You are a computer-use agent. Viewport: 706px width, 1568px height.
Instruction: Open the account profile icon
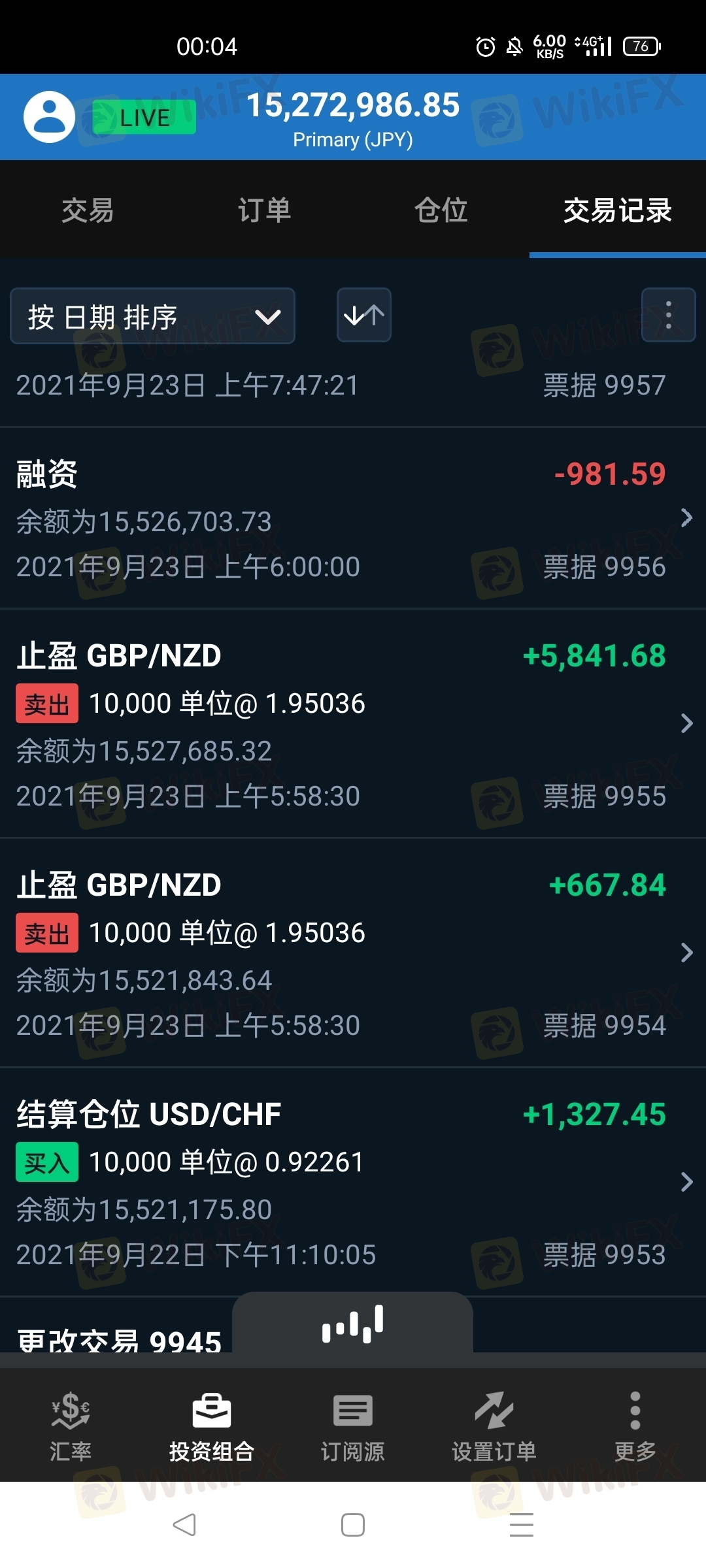49,118
